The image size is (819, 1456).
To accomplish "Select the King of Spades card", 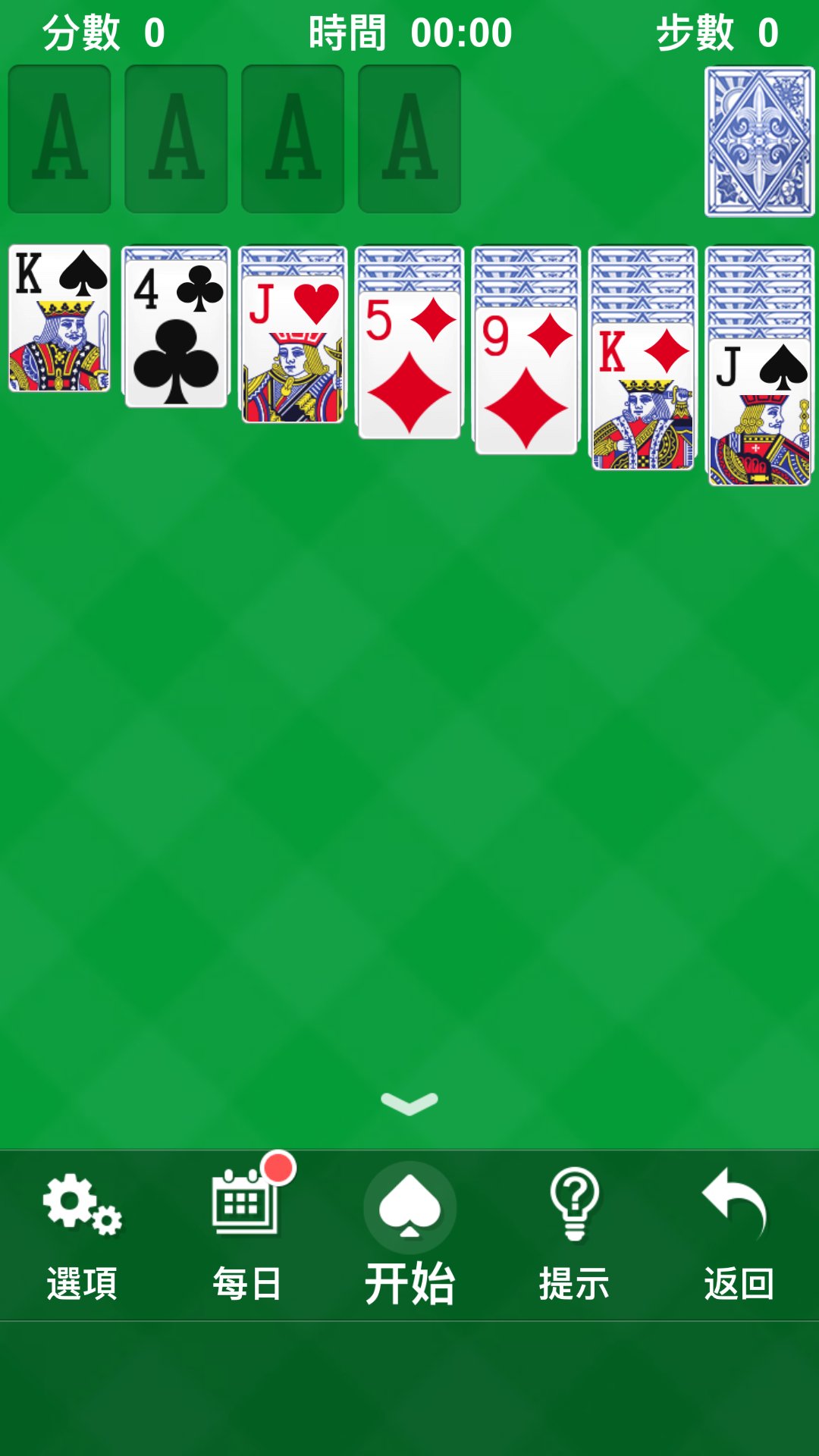I will [x=58, y=318].
